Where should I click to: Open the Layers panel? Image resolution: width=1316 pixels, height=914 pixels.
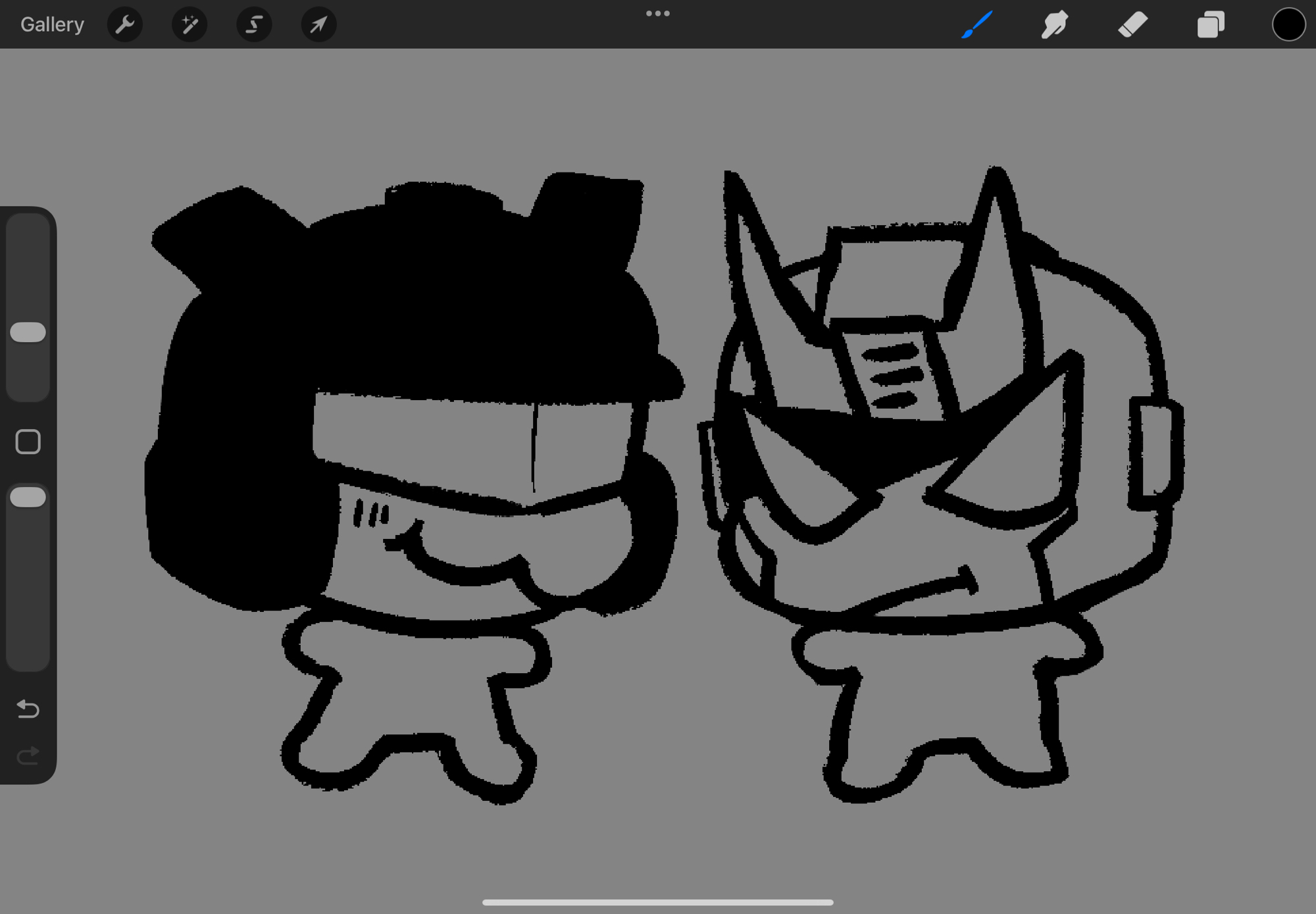(1211, 24)
